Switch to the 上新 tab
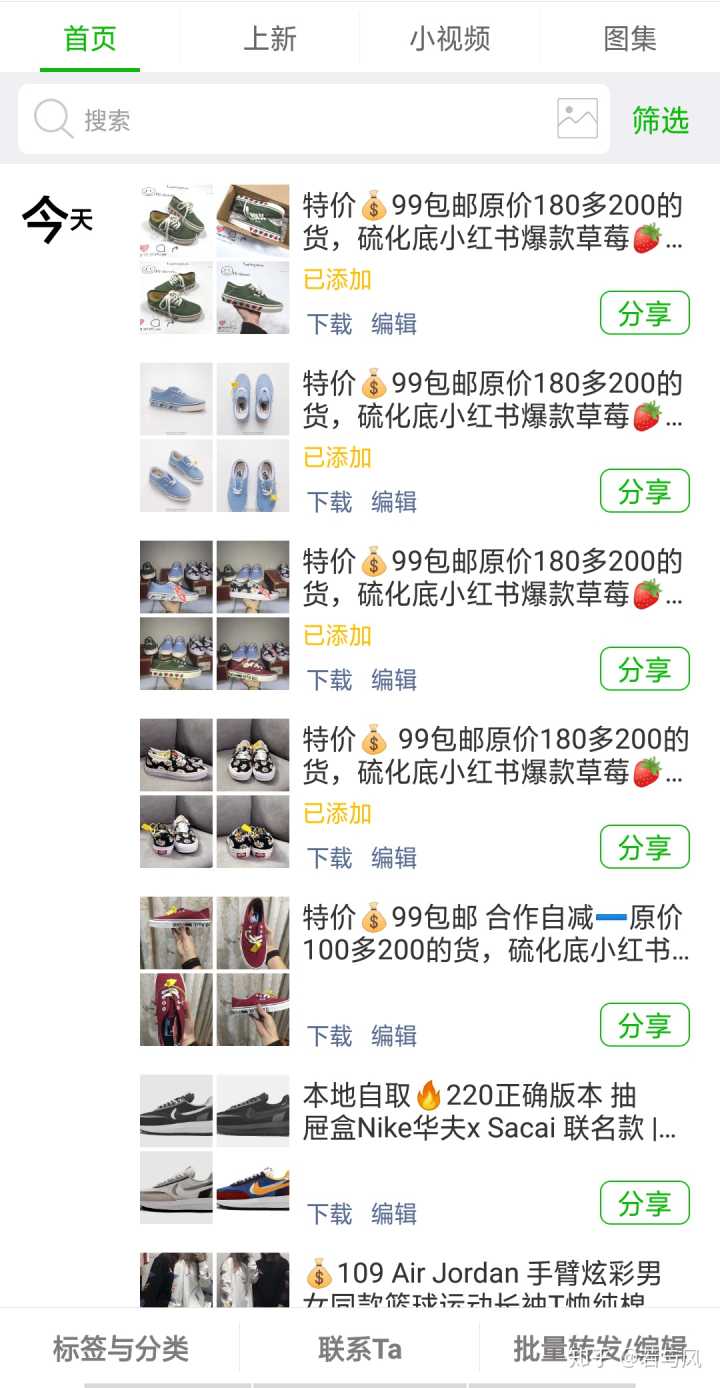 (270, 39)
